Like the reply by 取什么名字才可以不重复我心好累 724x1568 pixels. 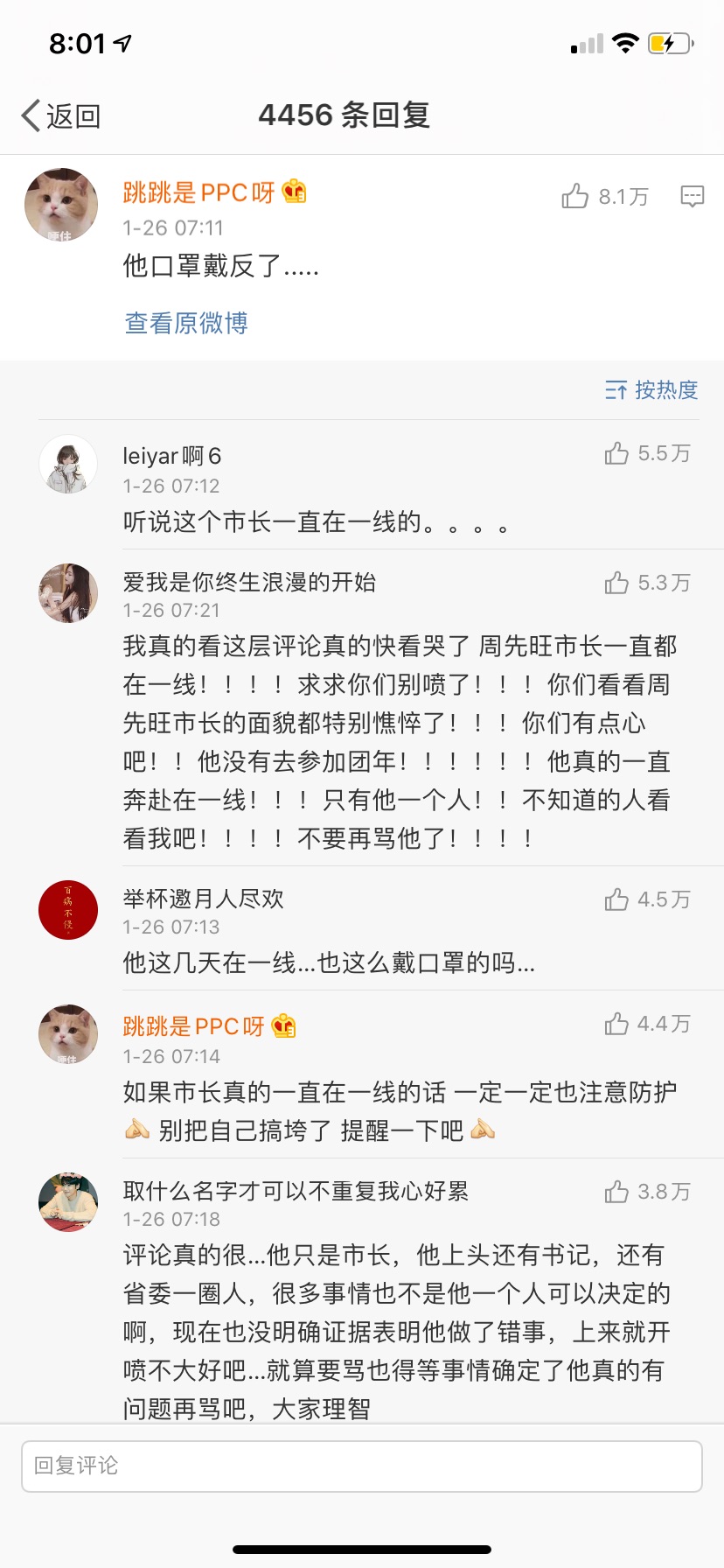(647, 1192)
